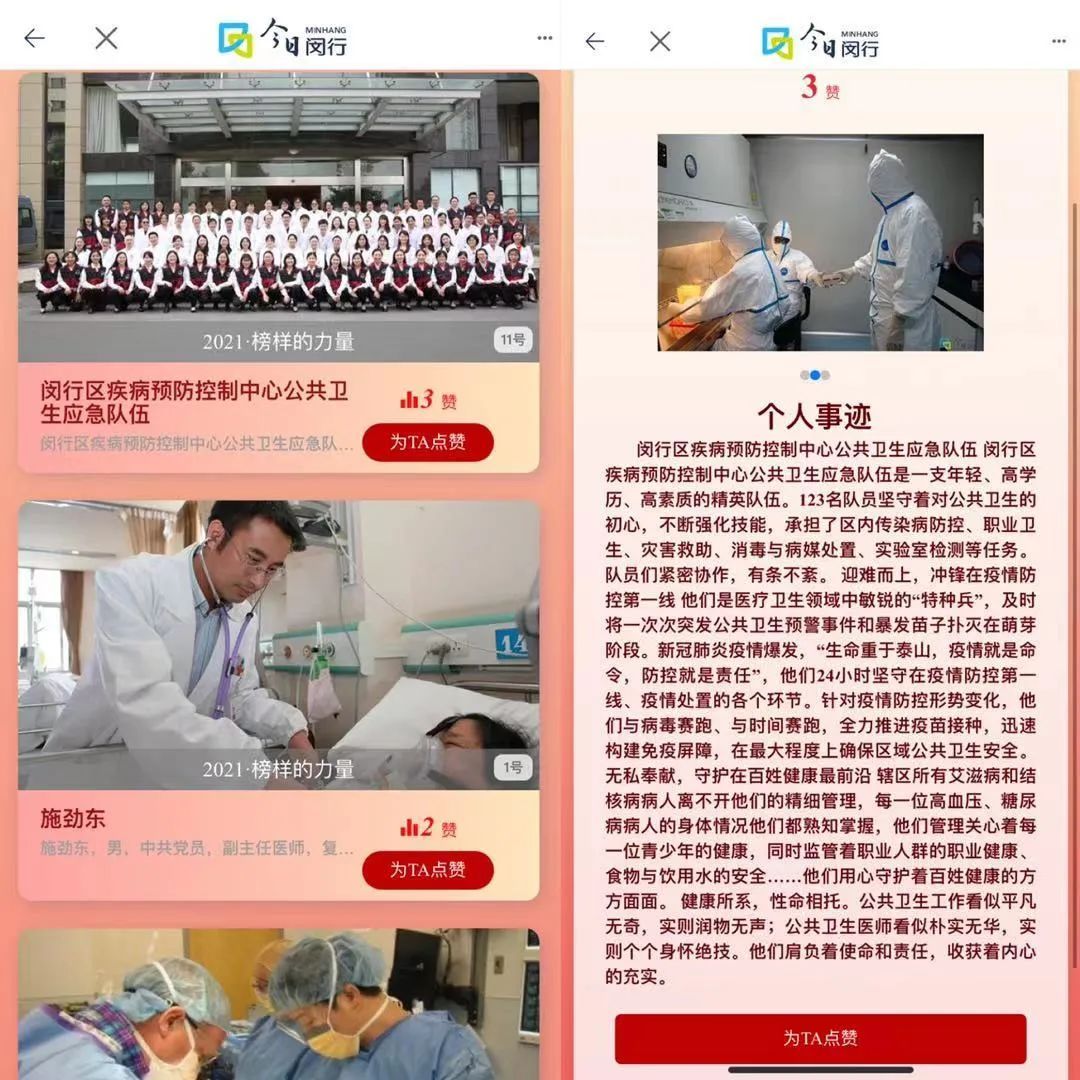Open the surgeons photo card at the list bottom

pos(278,1004)
